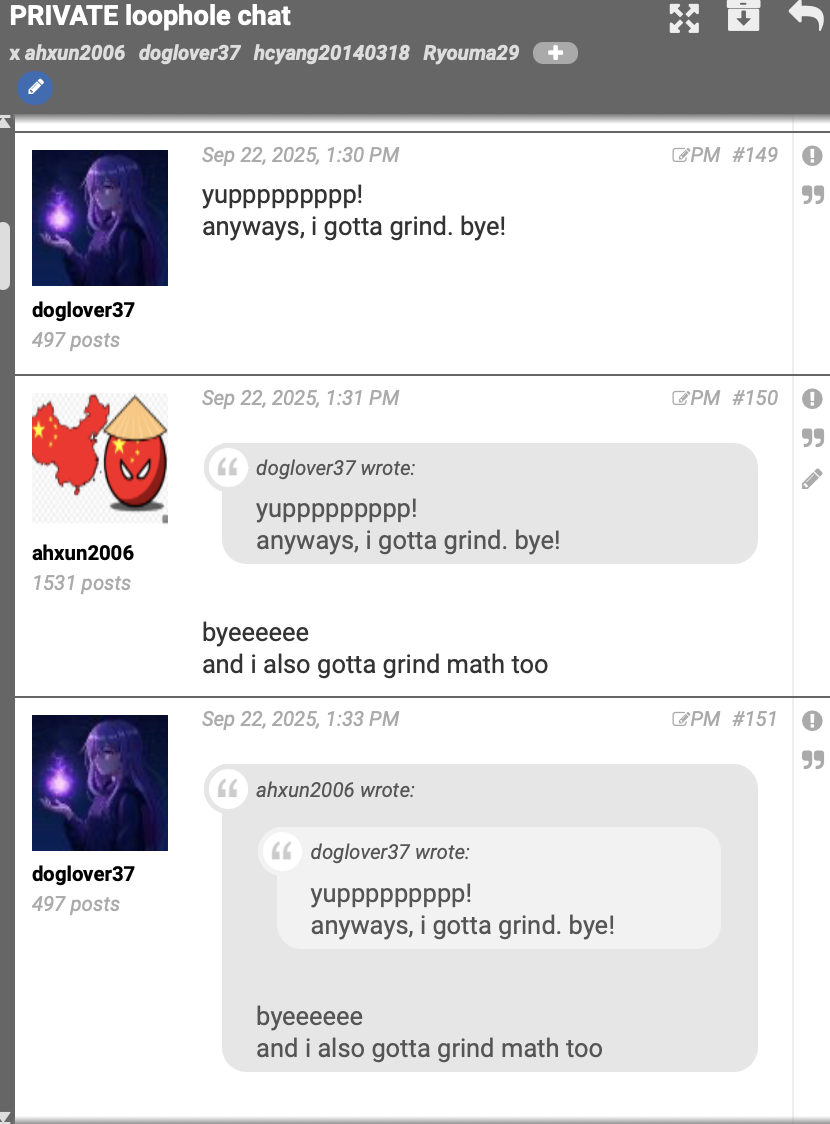Open ahxun2006 from the participant list
This screenshot has height=1124, width=830.
(75, 53)
